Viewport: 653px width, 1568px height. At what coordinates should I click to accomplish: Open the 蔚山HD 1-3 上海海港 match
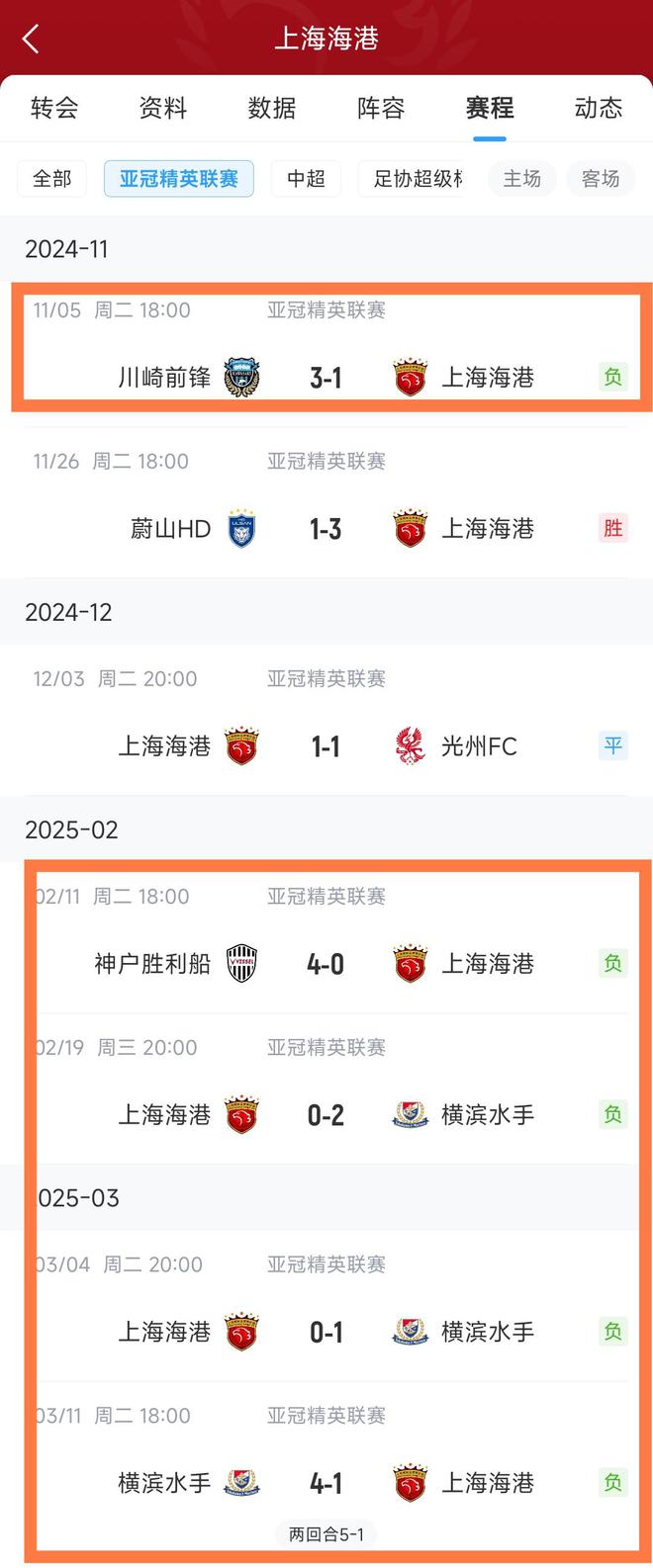(x=326, y=528)
